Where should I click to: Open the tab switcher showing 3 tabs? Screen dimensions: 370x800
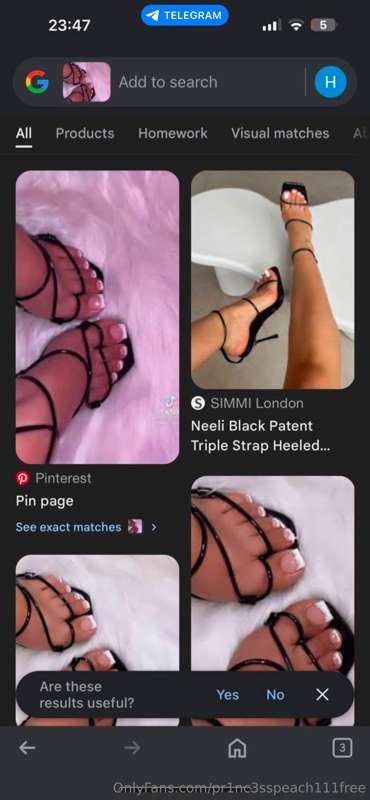342,748
